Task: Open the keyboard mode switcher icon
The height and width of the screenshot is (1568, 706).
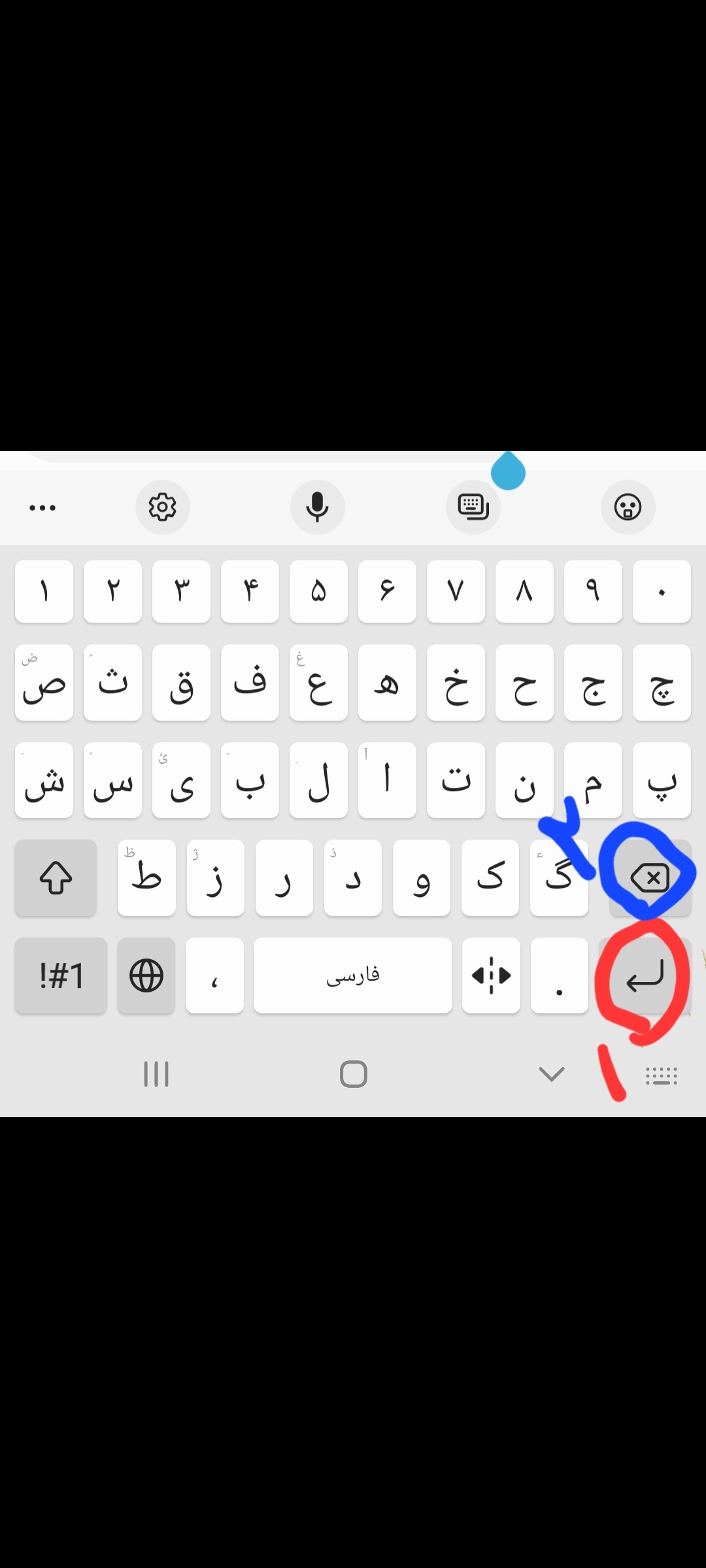Action: [473, 507]
